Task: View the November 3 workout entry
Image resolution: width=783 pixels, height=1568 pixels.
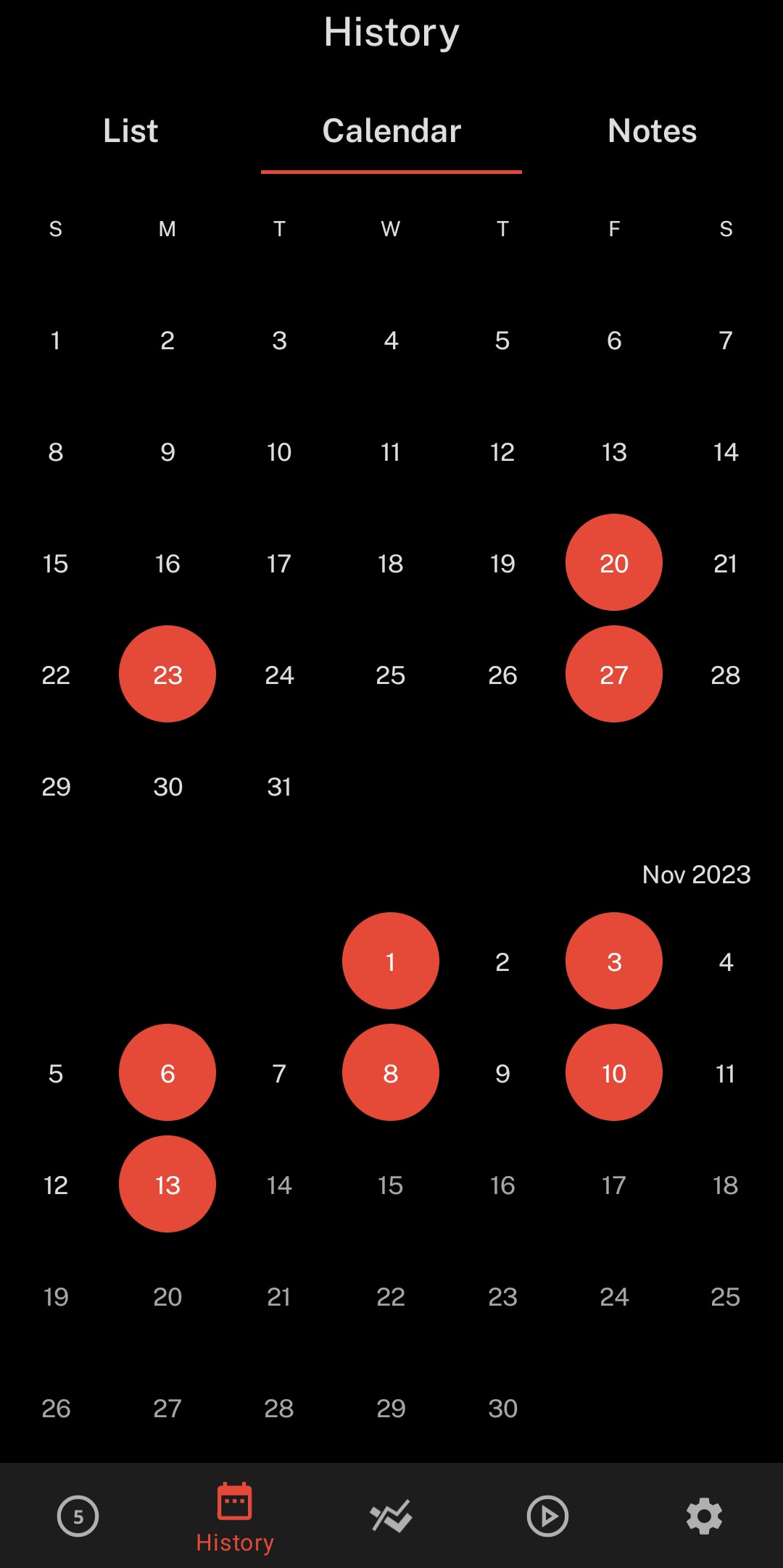Action: click(x=614, y=961)
